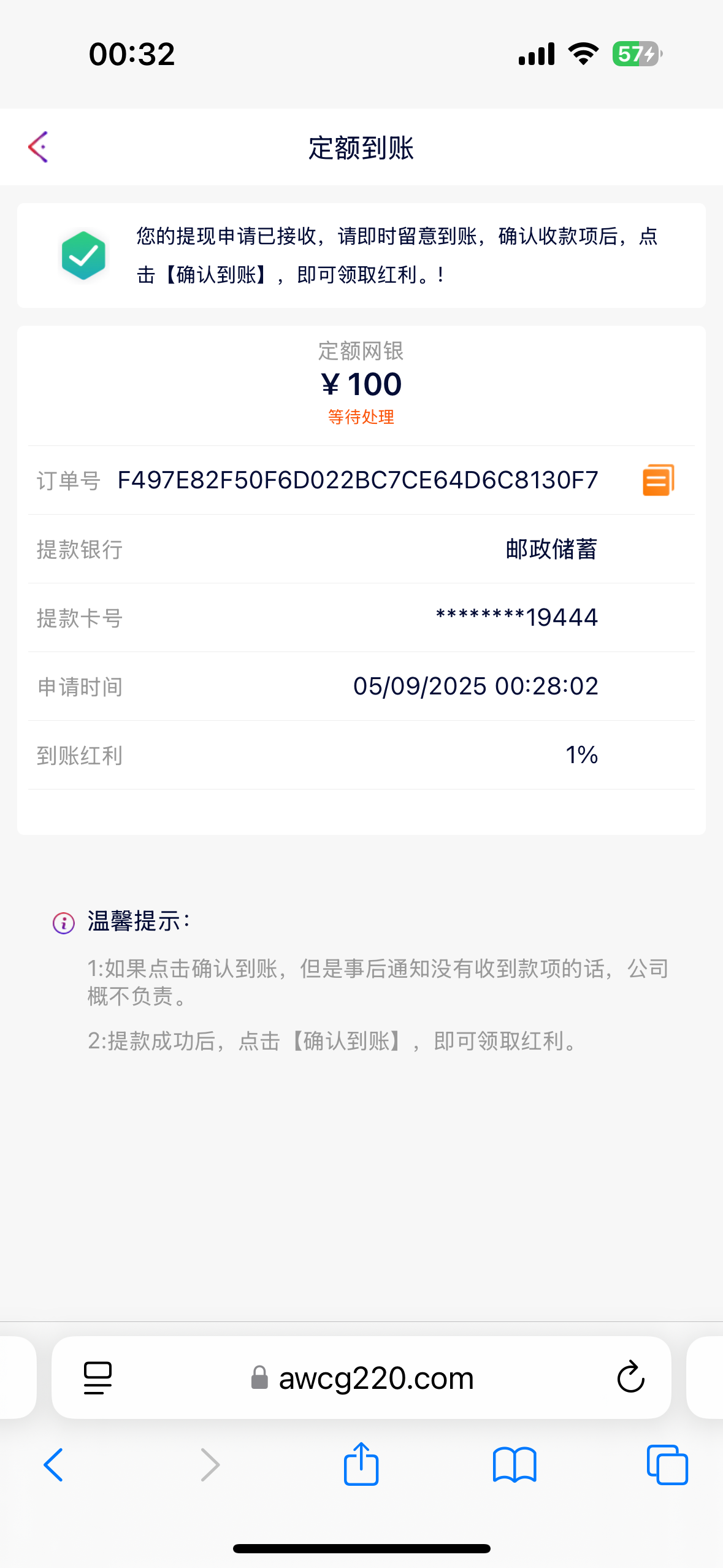723x1568 pixels.
Task: Reload the awcg220.com page
Action: tap(630, 1378)
